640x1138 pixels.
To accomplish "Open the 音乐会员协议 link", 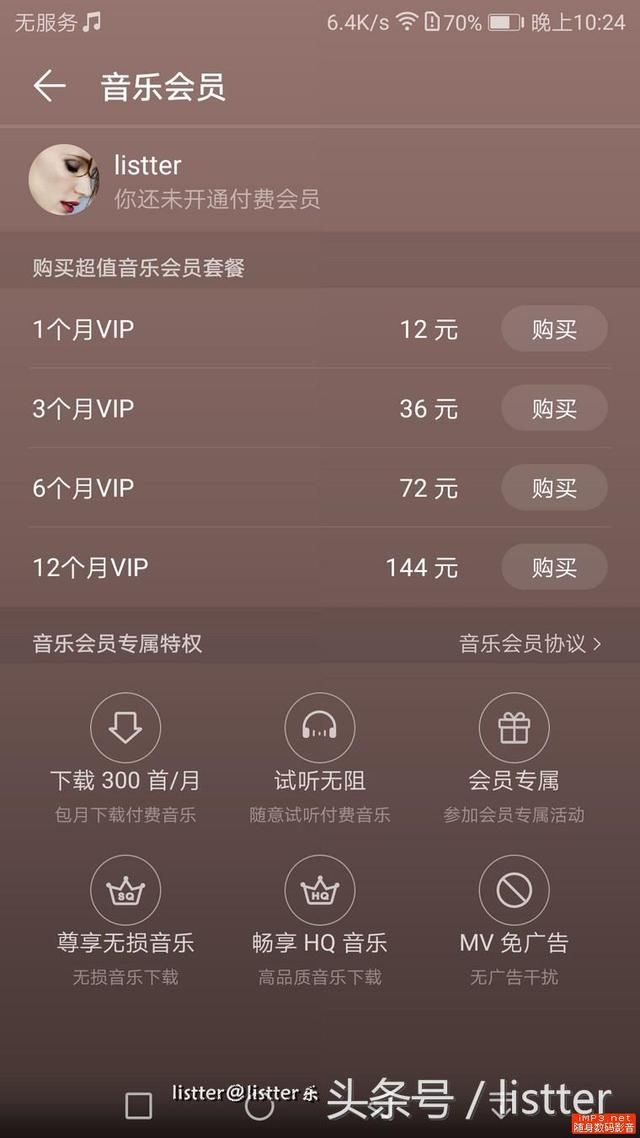I will [530, 643].
